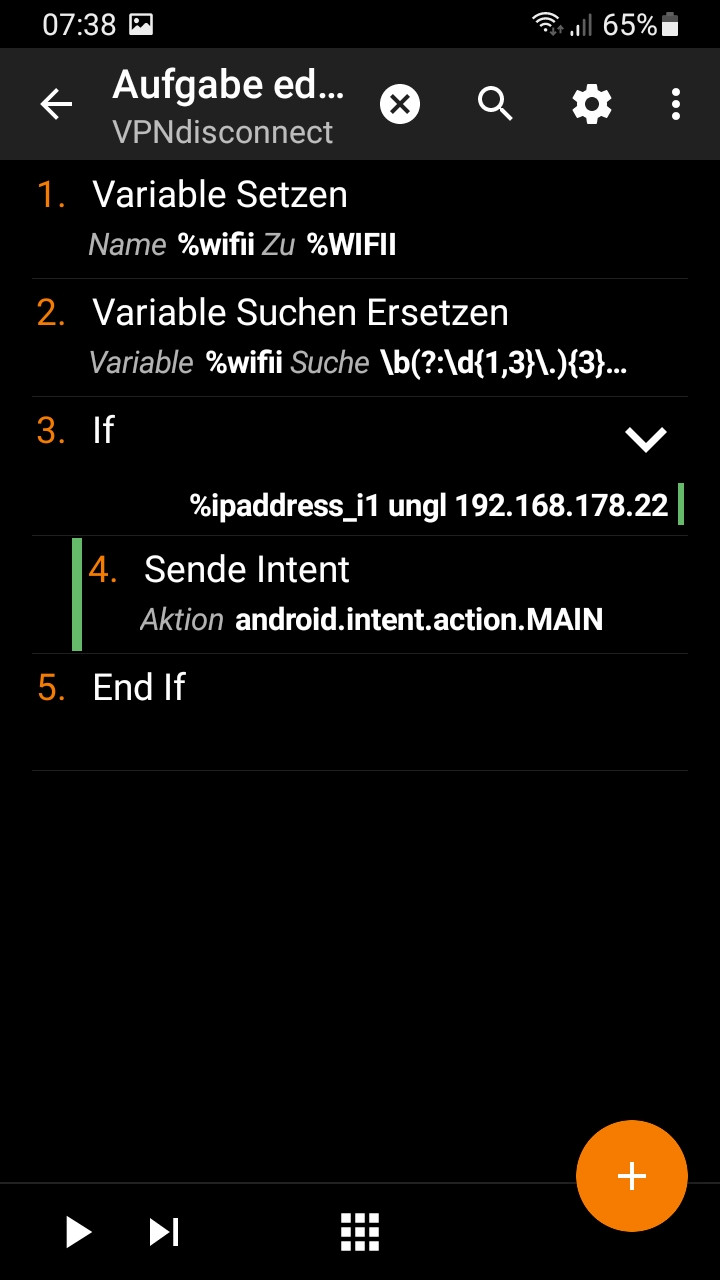Image resolution: width=720 pixels, height=1280 pixels.
Task: Open the task icon grid selector
Action: [360, 1232]
